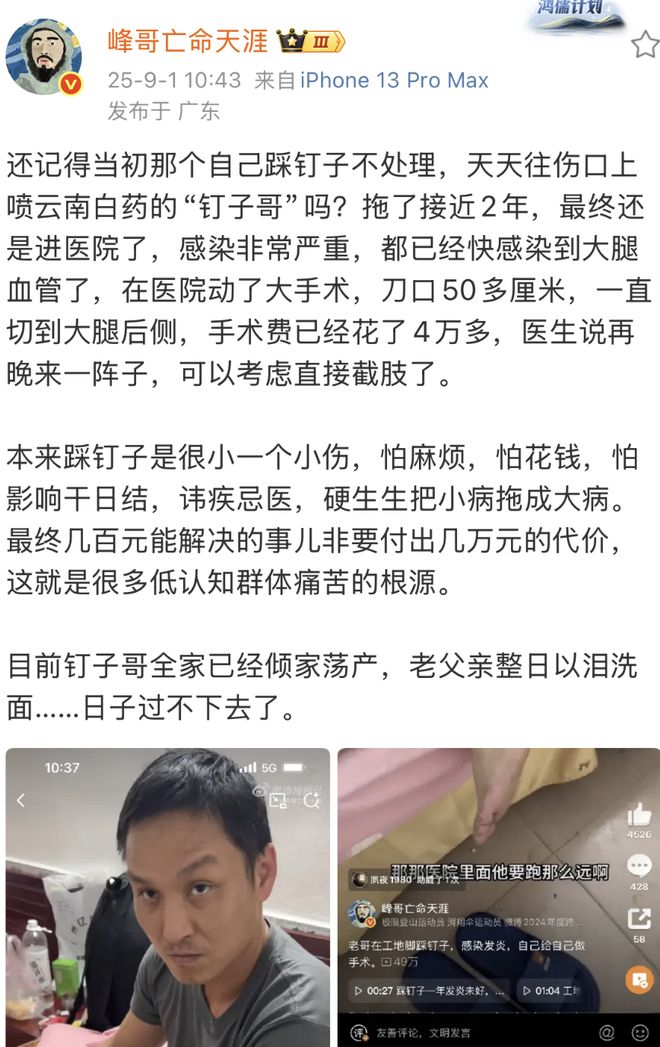Screen dimensions: 660x1047
Task: Favorite this post with the star icon
Action: 645,44
